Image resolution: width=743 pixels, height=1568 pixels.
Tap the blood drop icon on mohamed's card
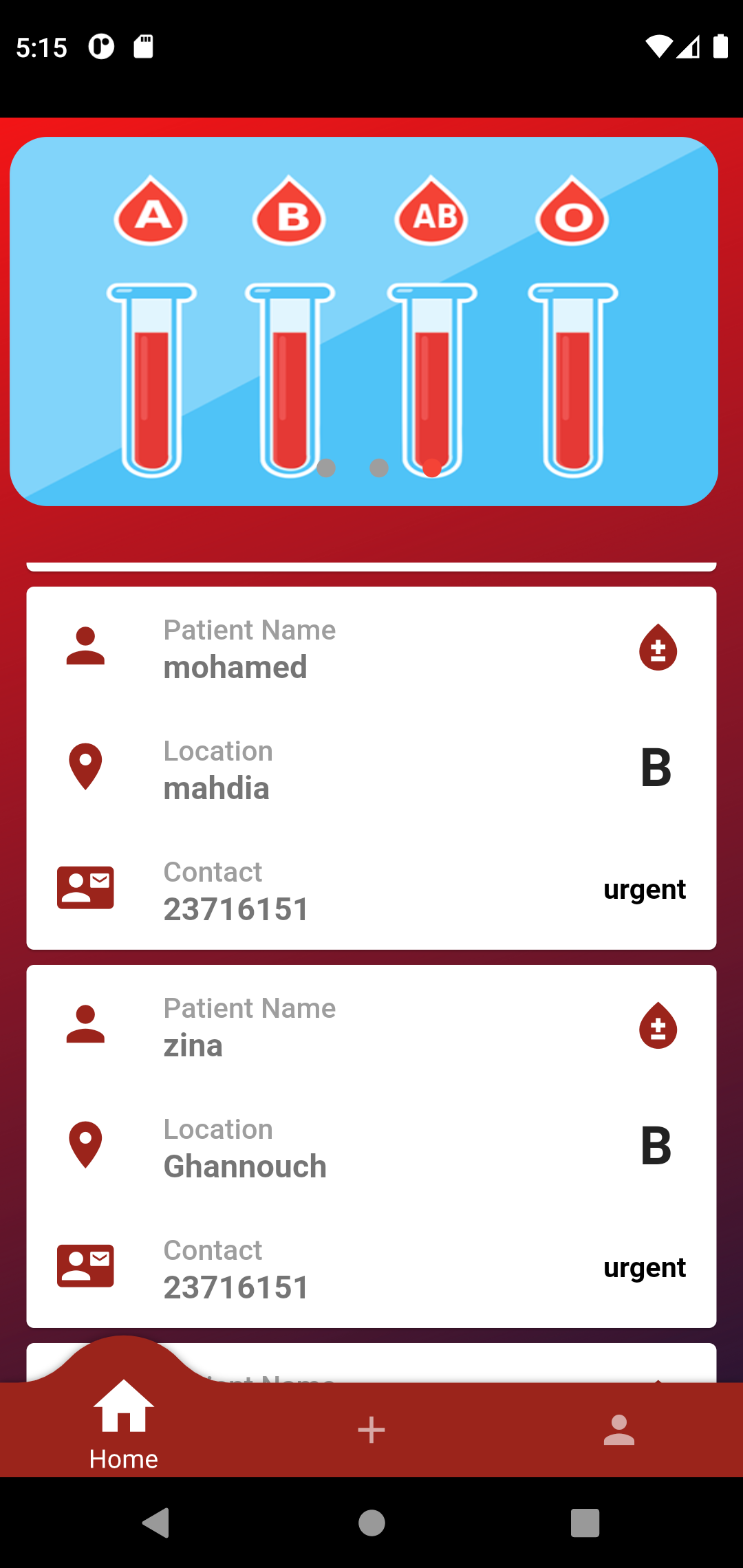[658, 649]
